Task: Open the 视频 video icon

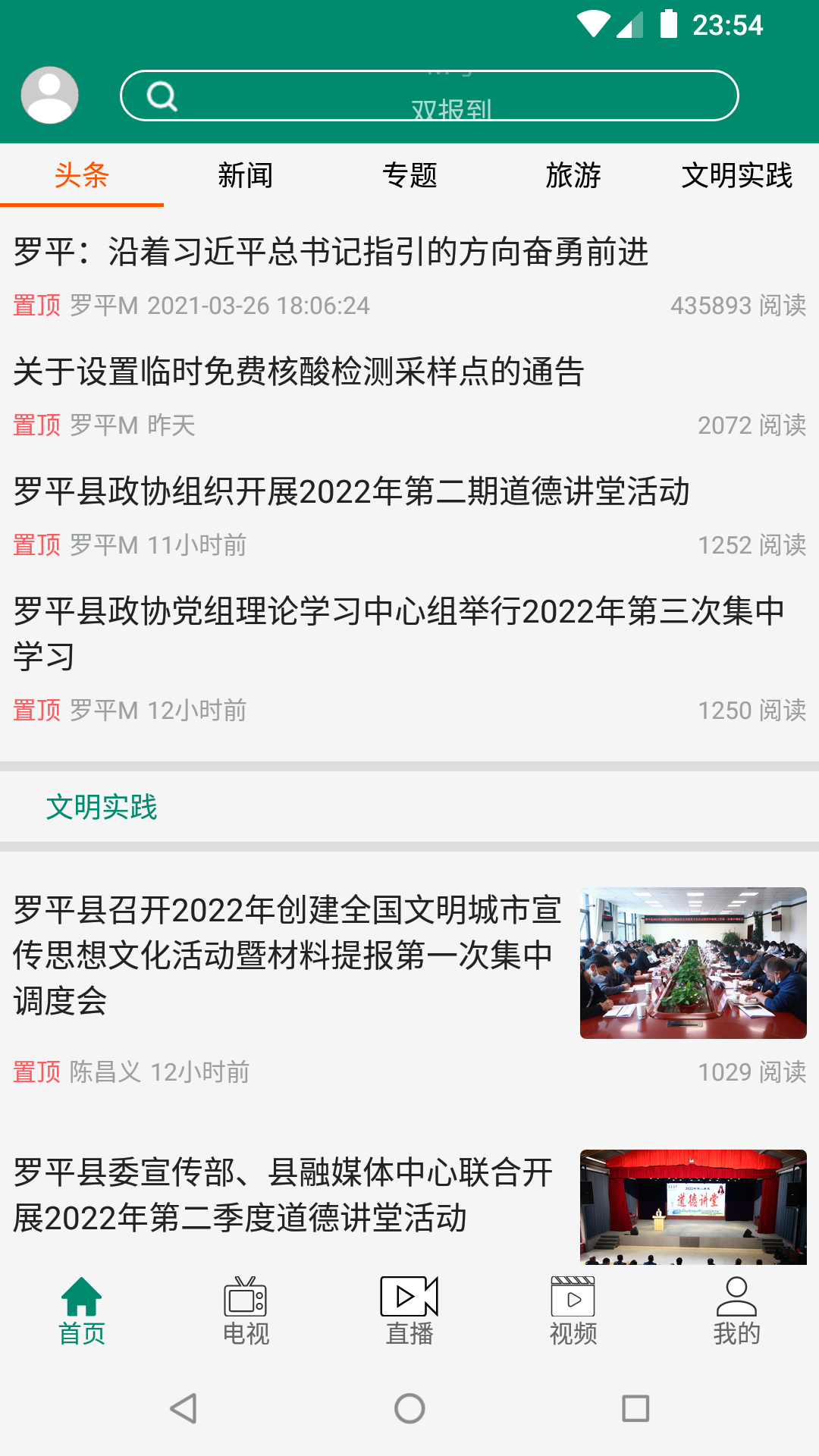Action: (573, 1308)
